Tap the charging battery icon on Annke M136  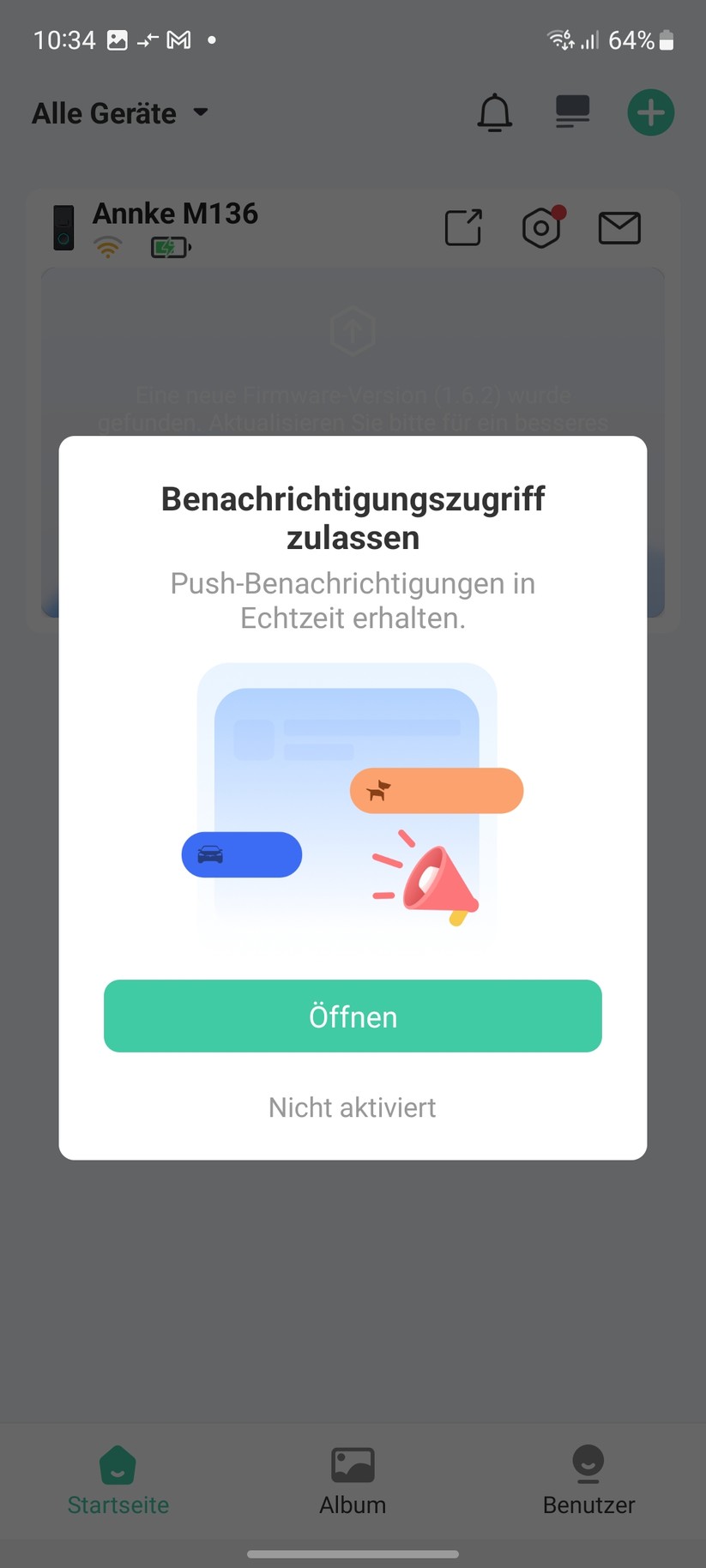[170, 247]
